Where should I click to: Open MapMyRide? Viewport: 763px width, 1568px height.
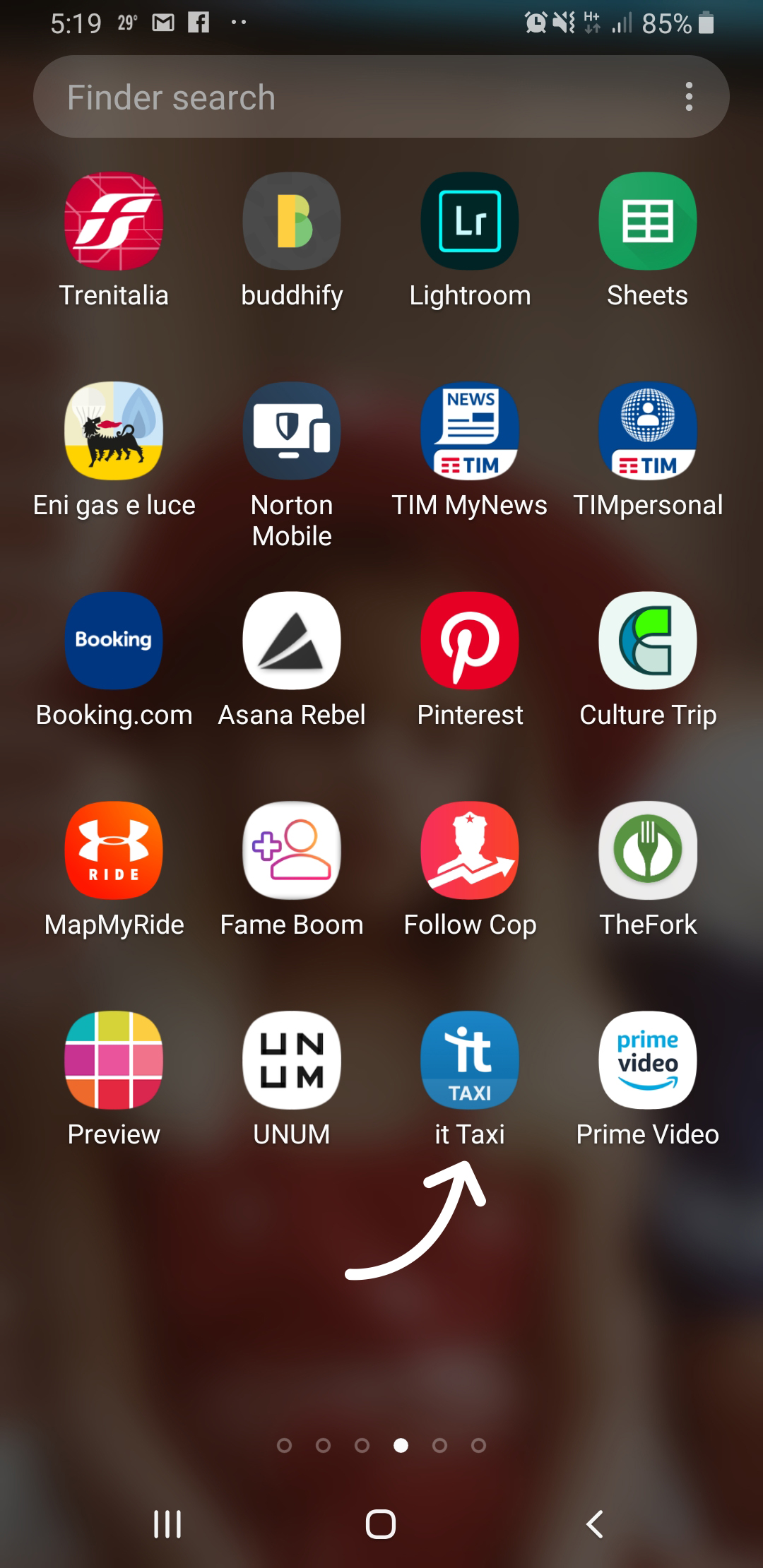click(113, 850)
